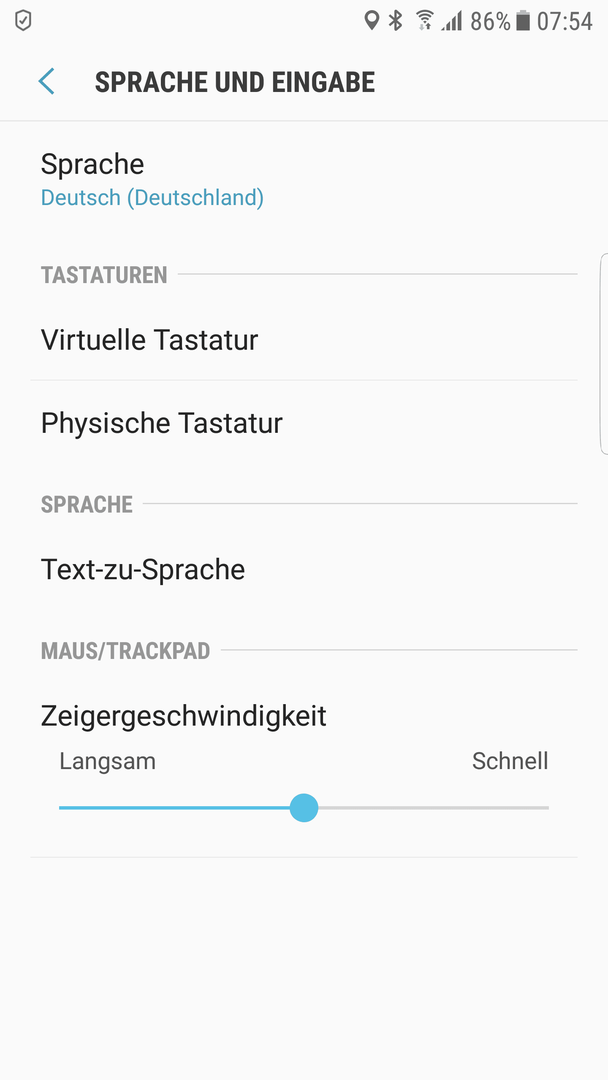Open Virtuelle Tastatur settings
This screenshot has height=1080, width=608.
click(x=304, y=340)
